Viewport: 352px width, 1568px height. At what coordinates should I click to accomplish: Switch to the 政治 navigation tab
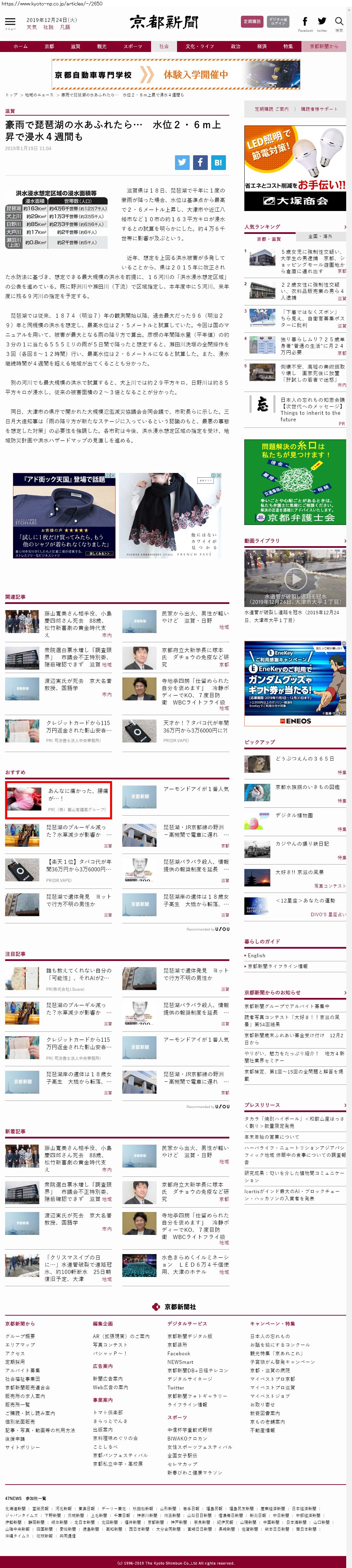pos(235,46)
